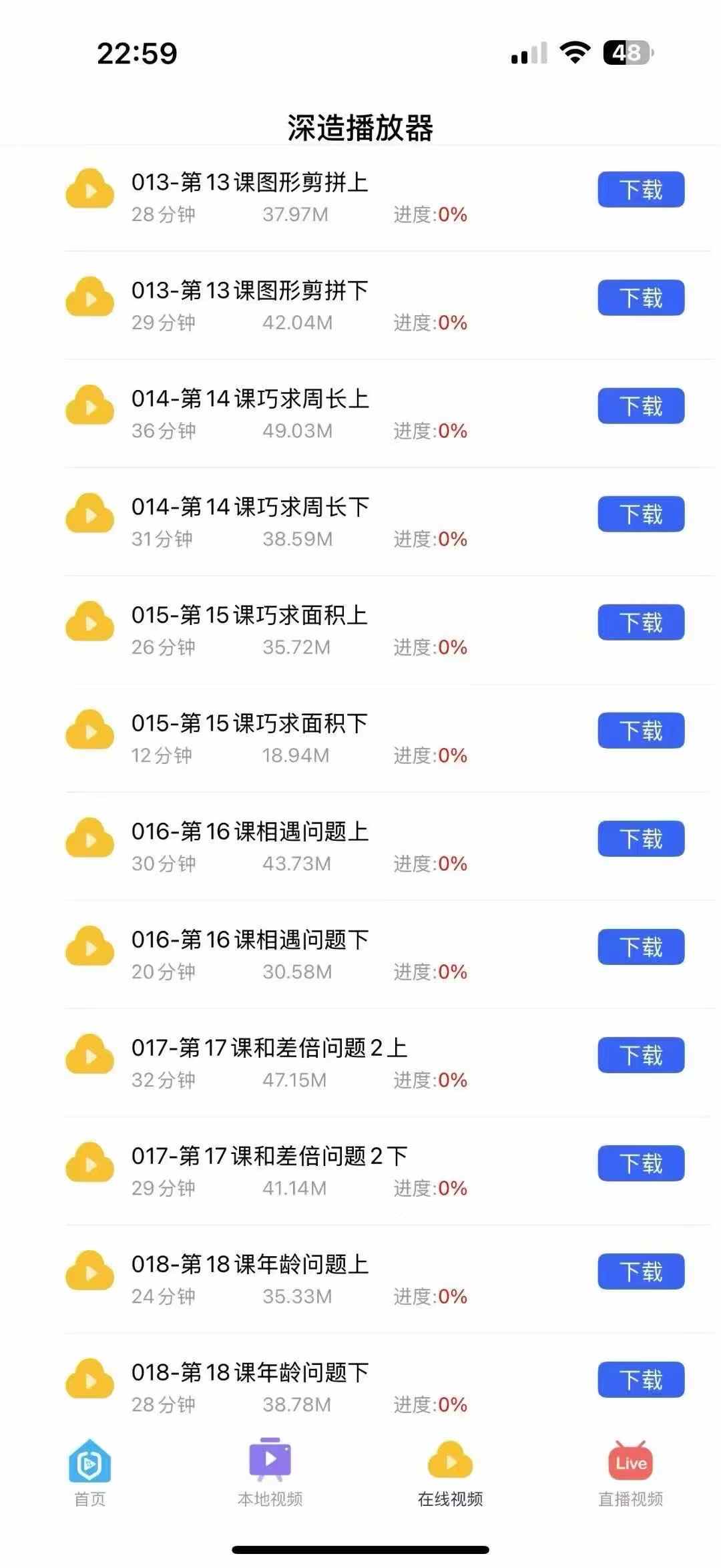Download 015-第15课巧求面积上 video
This screenshot has width=721, height=1568.
pyautogui.click(x=640, y=622)
